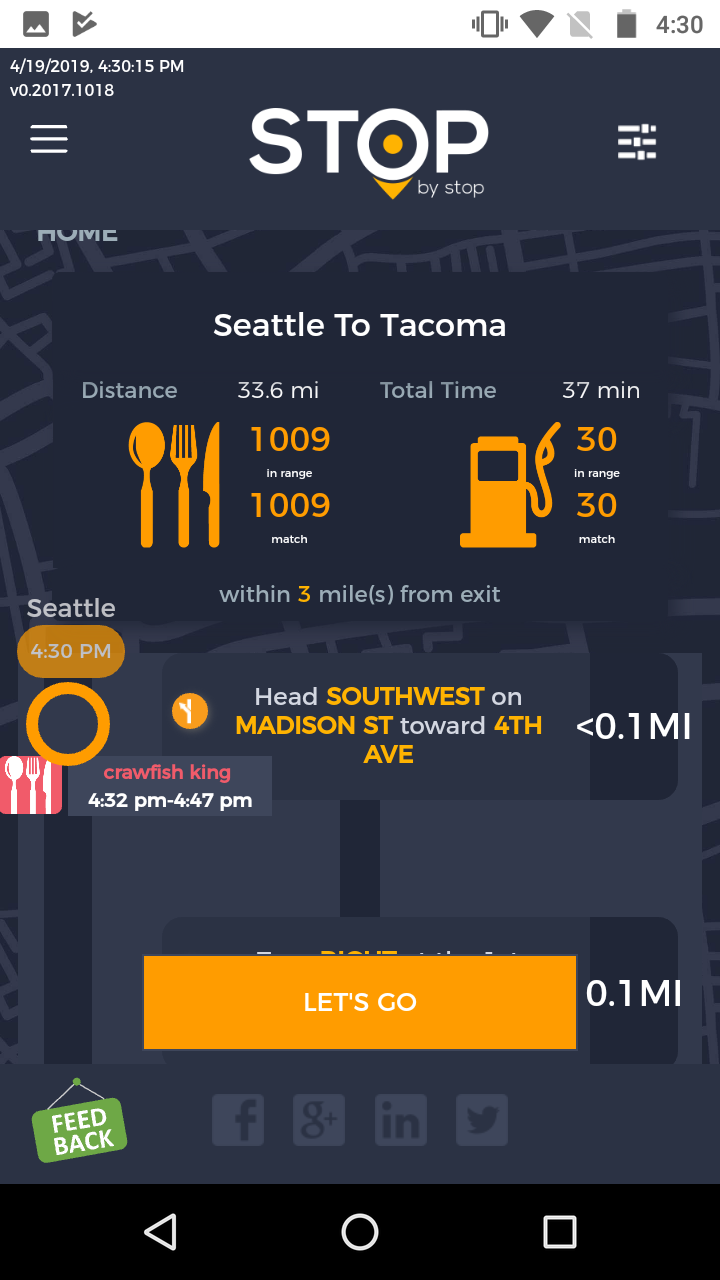Share via the Google Plus icon
Viewport: 720px width, 1280px height.
pos(319,1120)
